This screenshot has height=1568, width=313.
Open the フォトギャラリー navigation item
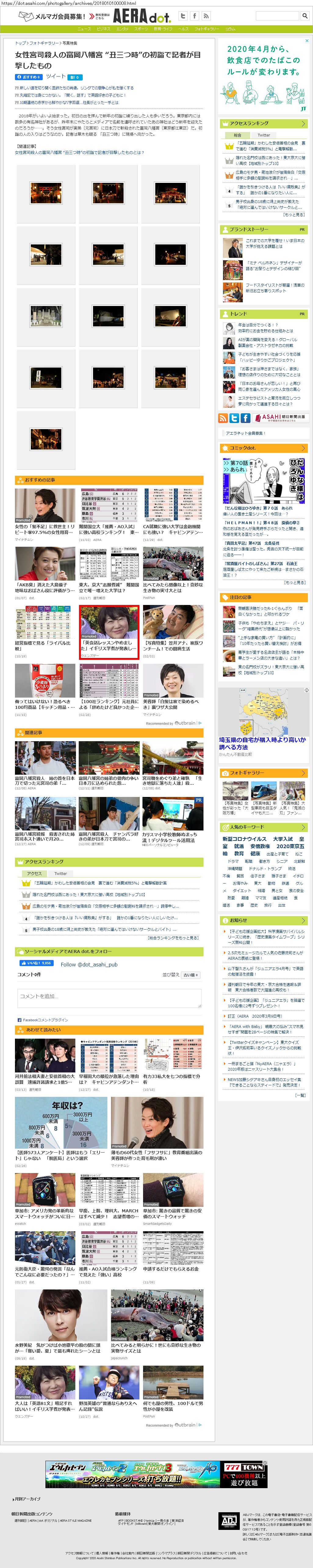click(207, 29)
